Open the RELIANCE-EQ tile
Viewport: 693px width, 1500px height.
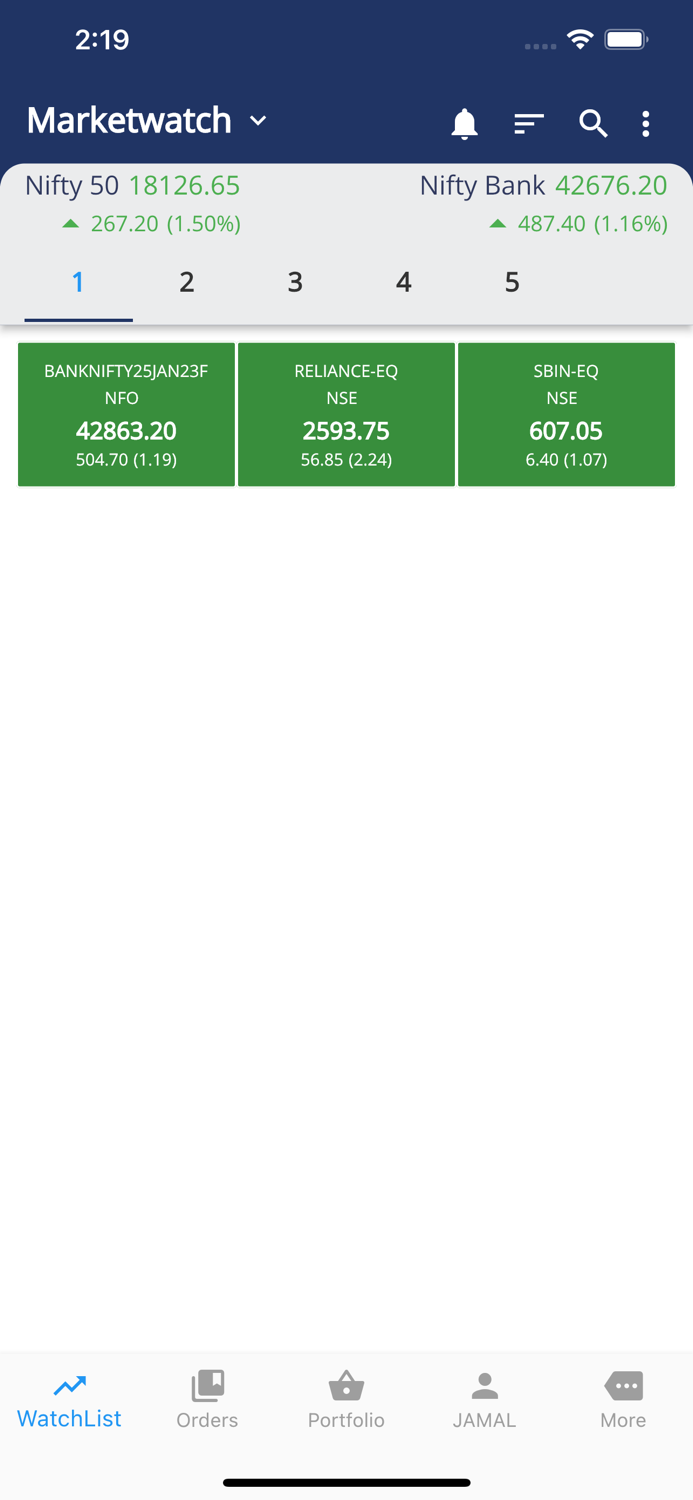346,414
